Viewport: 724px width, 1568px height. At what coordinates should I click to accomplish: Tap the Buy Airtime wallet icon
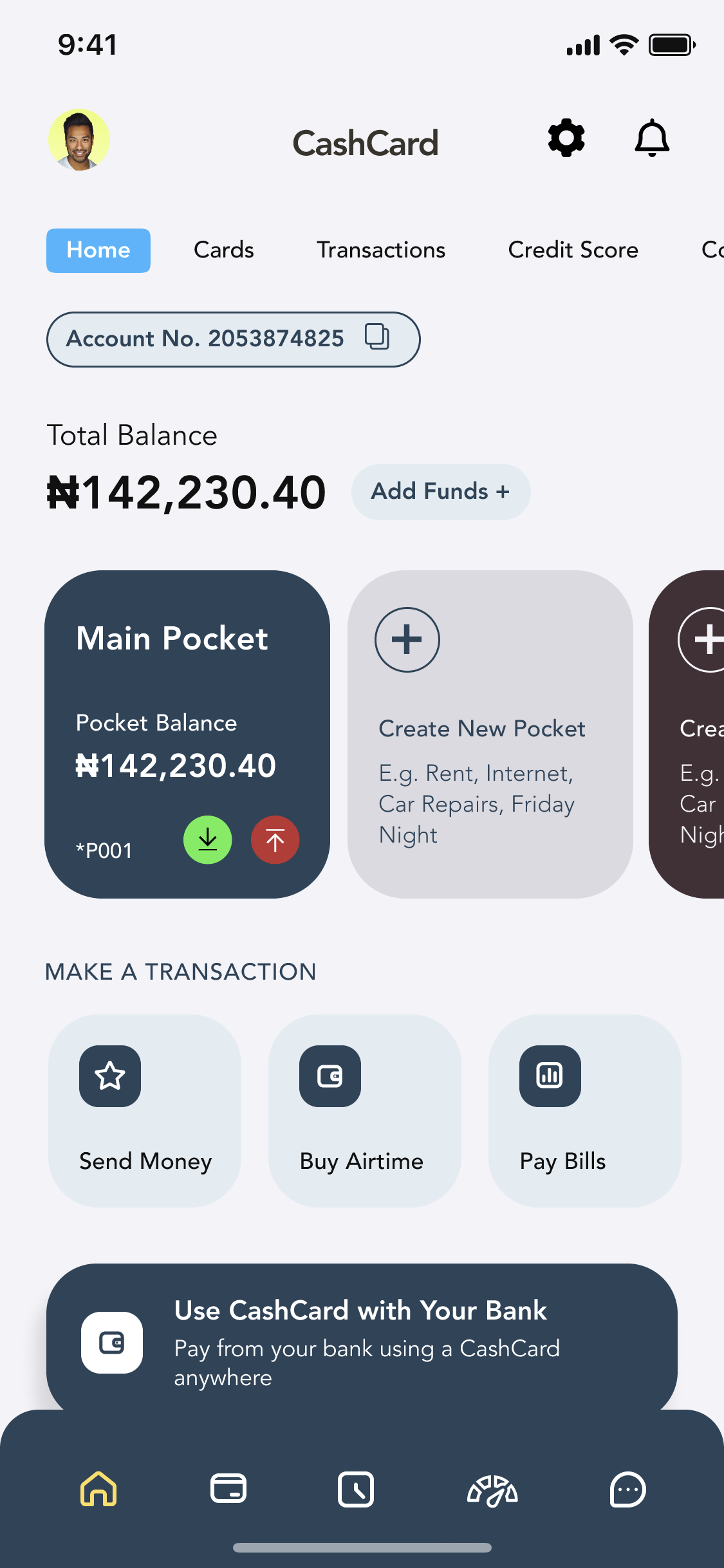tap(330, 1076)
